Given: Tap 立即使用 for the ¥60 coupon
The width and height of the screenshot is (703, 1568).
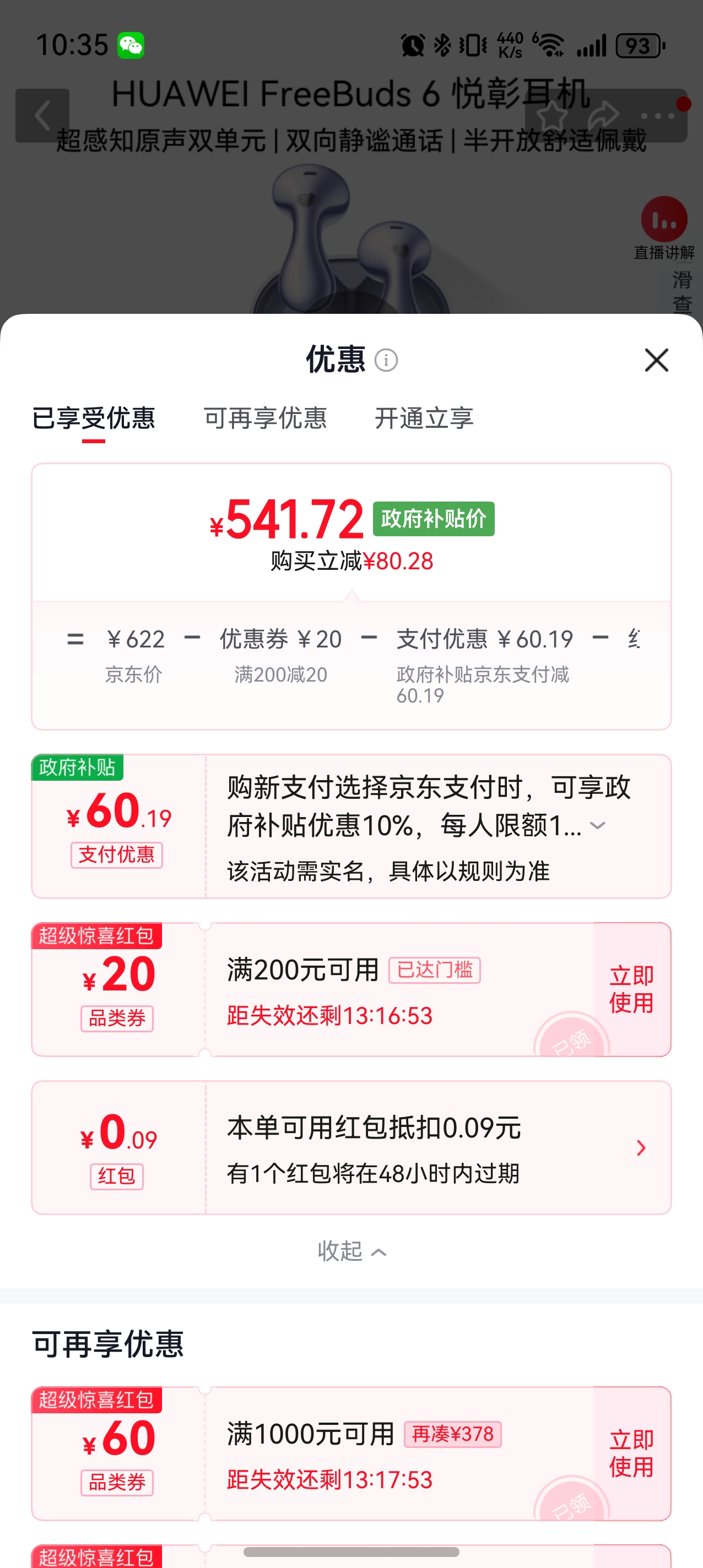Looking at the screenshot, I should click(631, 1454).
